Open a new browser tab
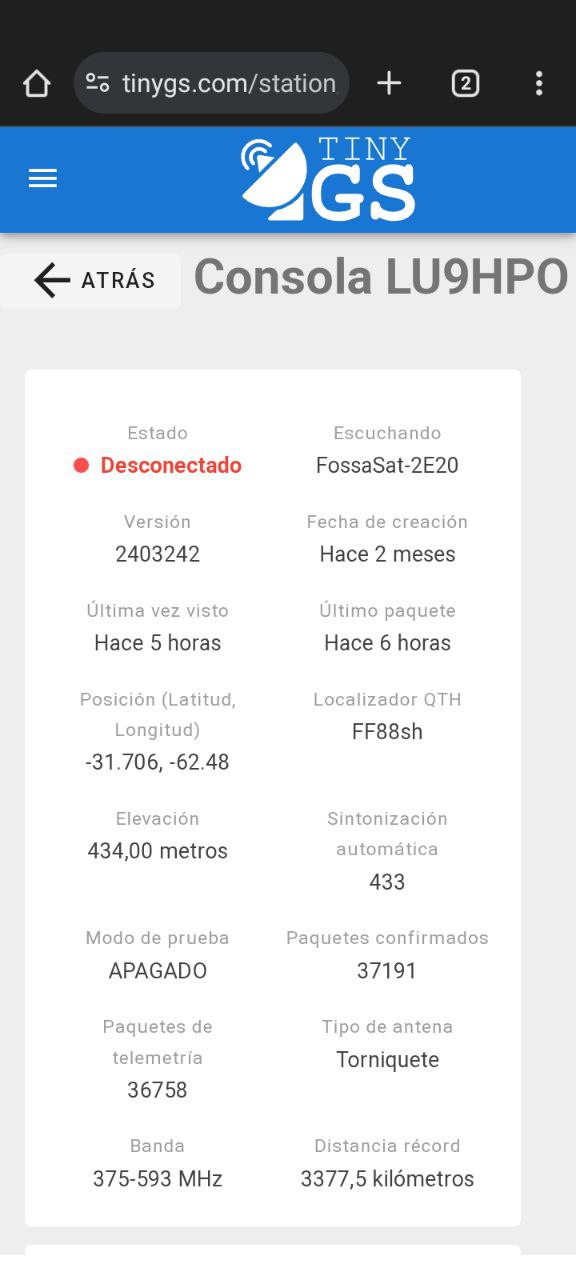The height and width of the screenshot is (1280, 576). click(x=389, y=83)
